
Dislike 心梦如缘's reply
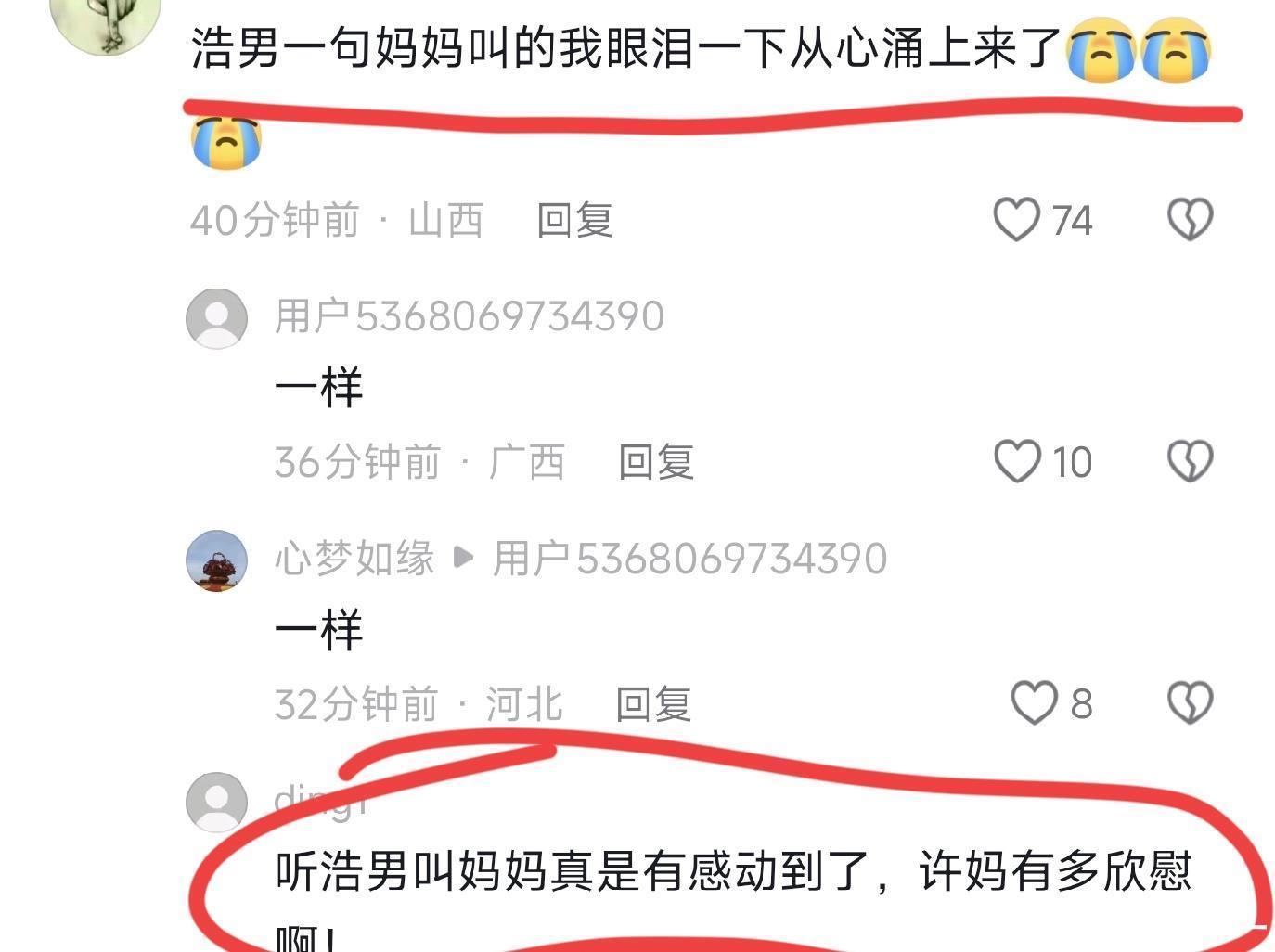coord(1190,702)
